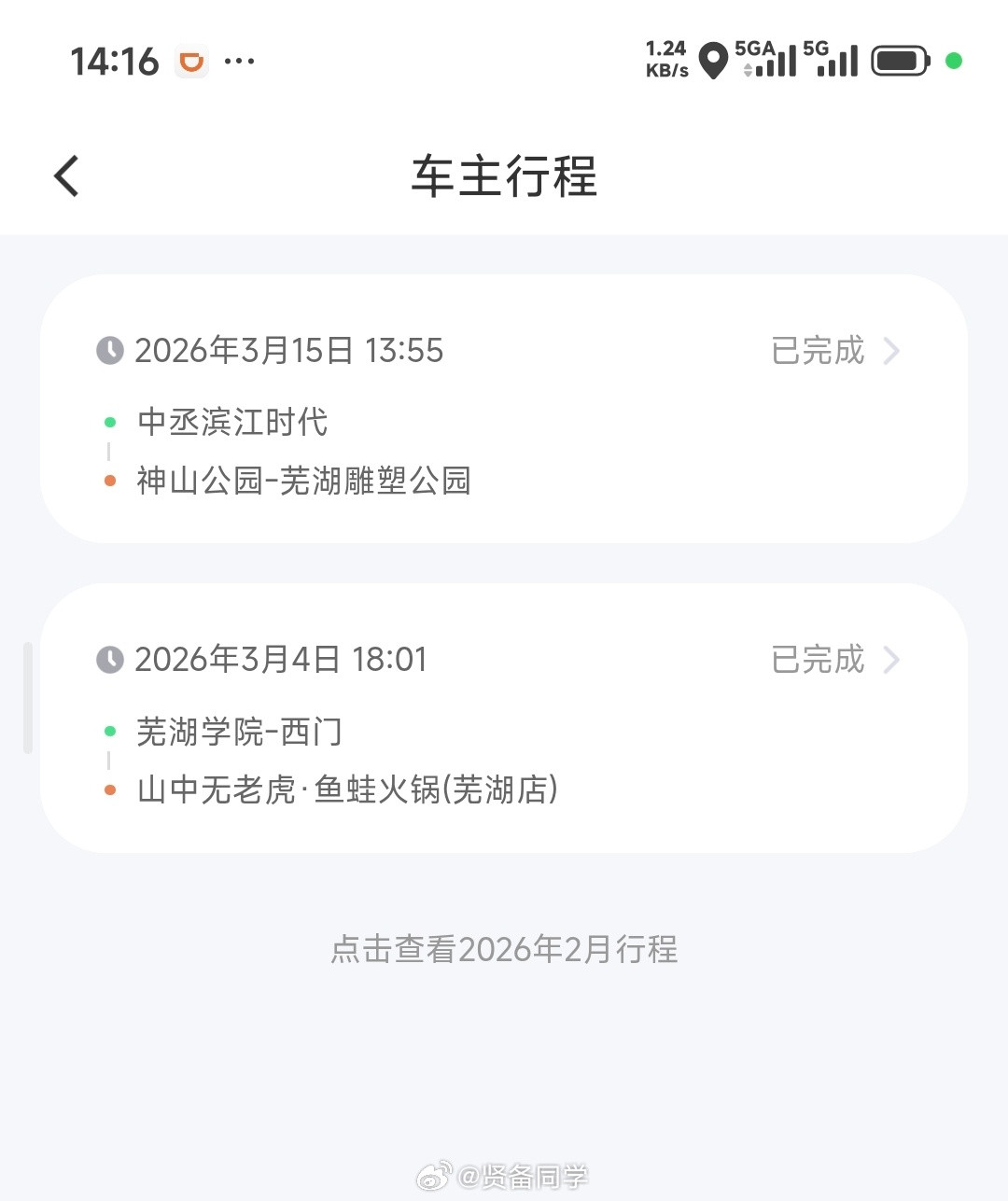Open details of the 已完成 trip dated 2026年3月15日

[x=504, y=411]
